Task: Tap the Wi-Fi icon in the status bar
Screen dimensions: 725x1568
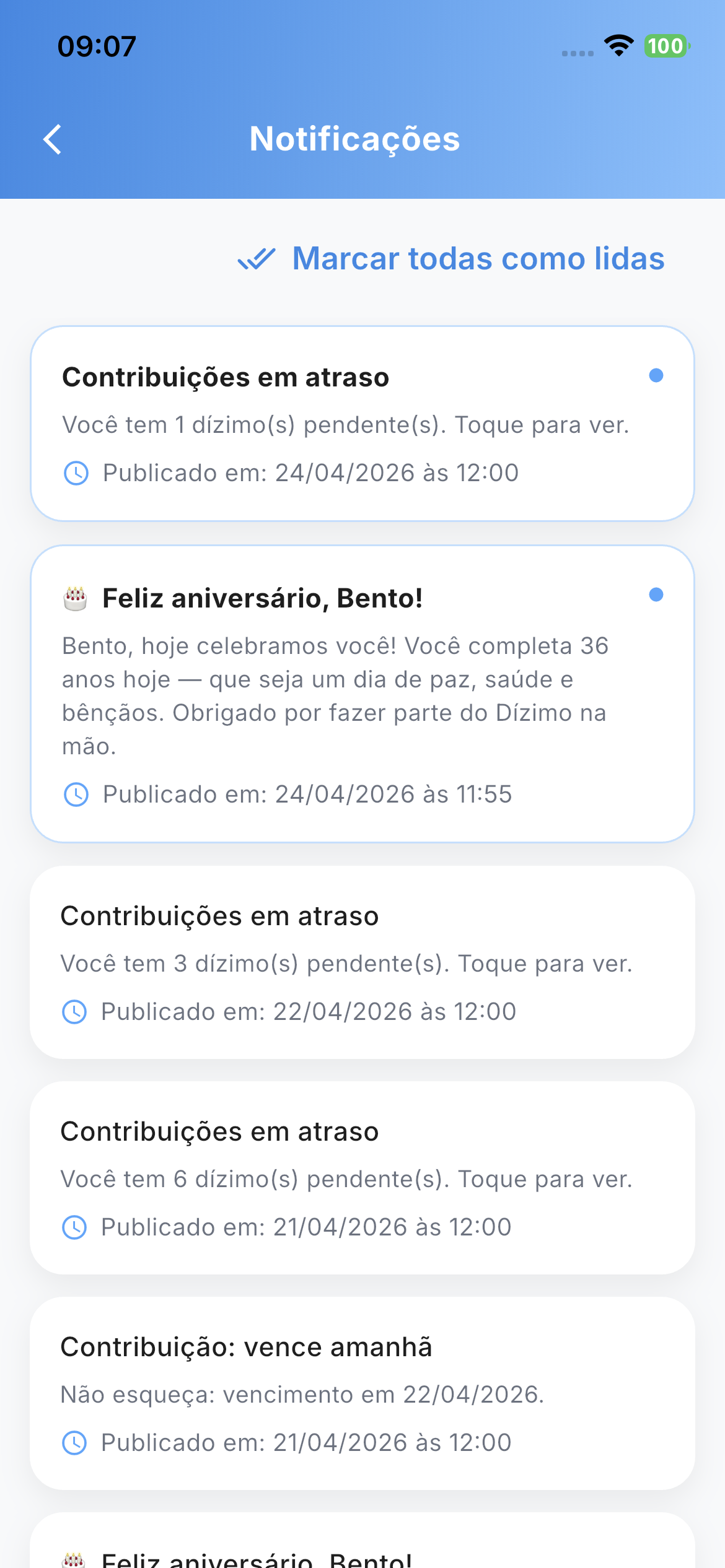Action: pyautogui.click(x=617, y=45)
